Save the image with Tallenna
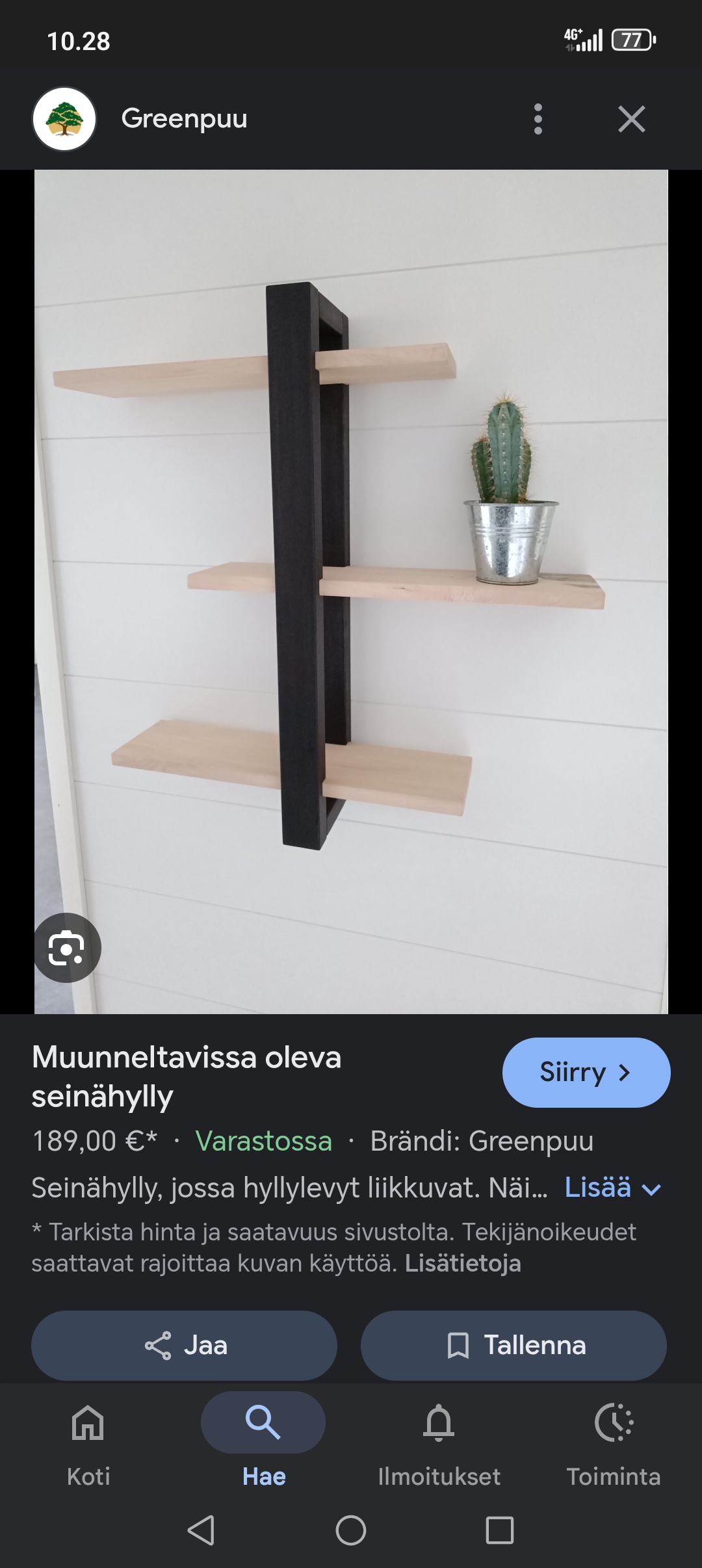 pos(513,1345)
